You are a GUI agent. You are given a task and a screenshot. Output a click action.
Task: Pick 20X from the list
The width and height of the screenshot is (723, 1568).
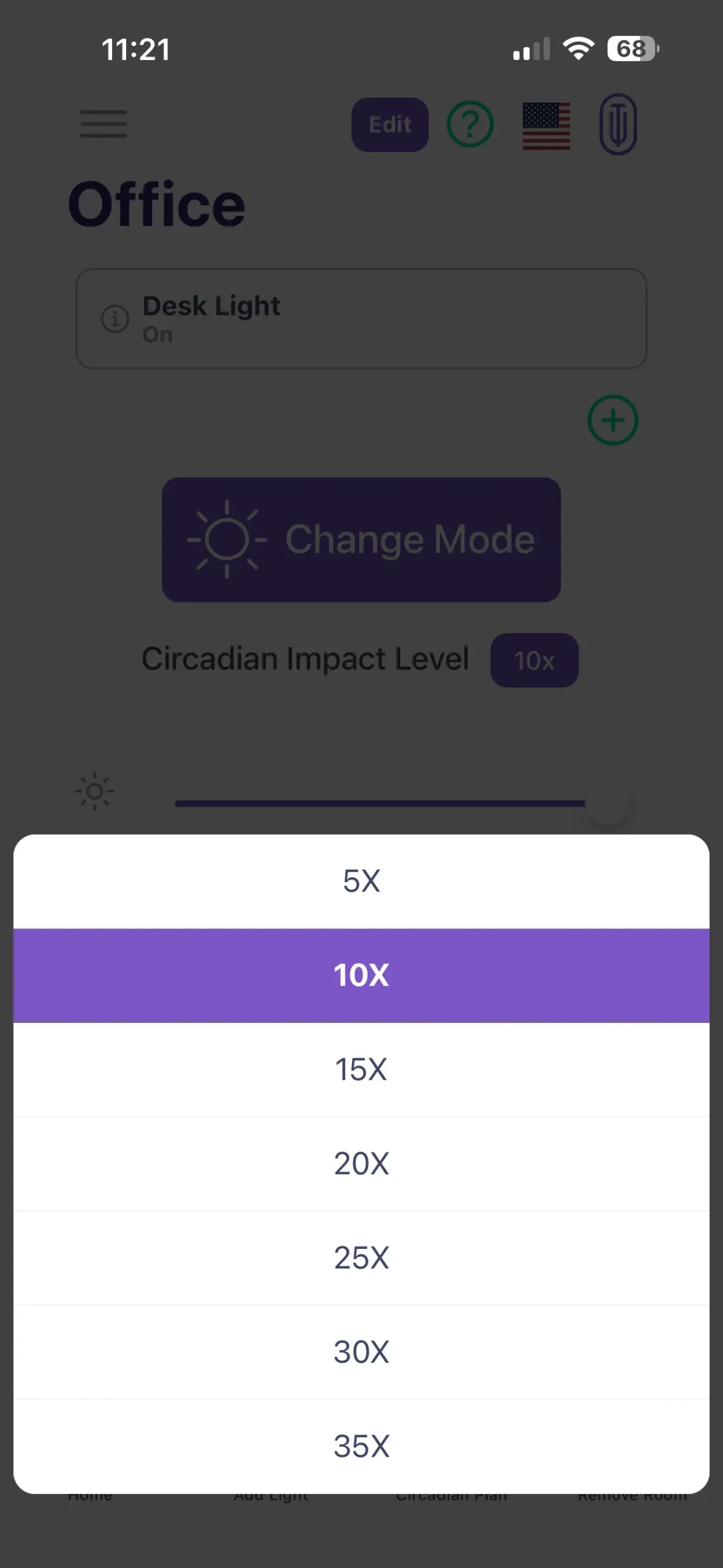coord(361,1163)
